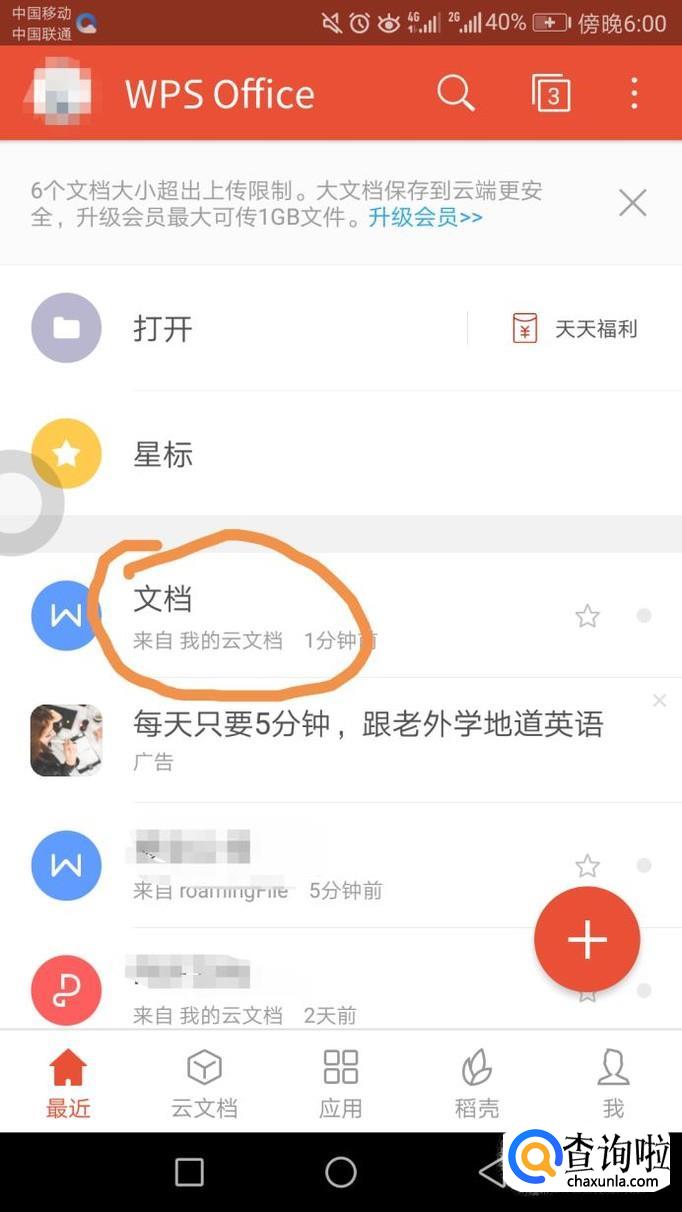Image resolution: width=682 pixels, height=1212 pixels.
Task: Go to the system home screen
Action: click(341, 1172)
